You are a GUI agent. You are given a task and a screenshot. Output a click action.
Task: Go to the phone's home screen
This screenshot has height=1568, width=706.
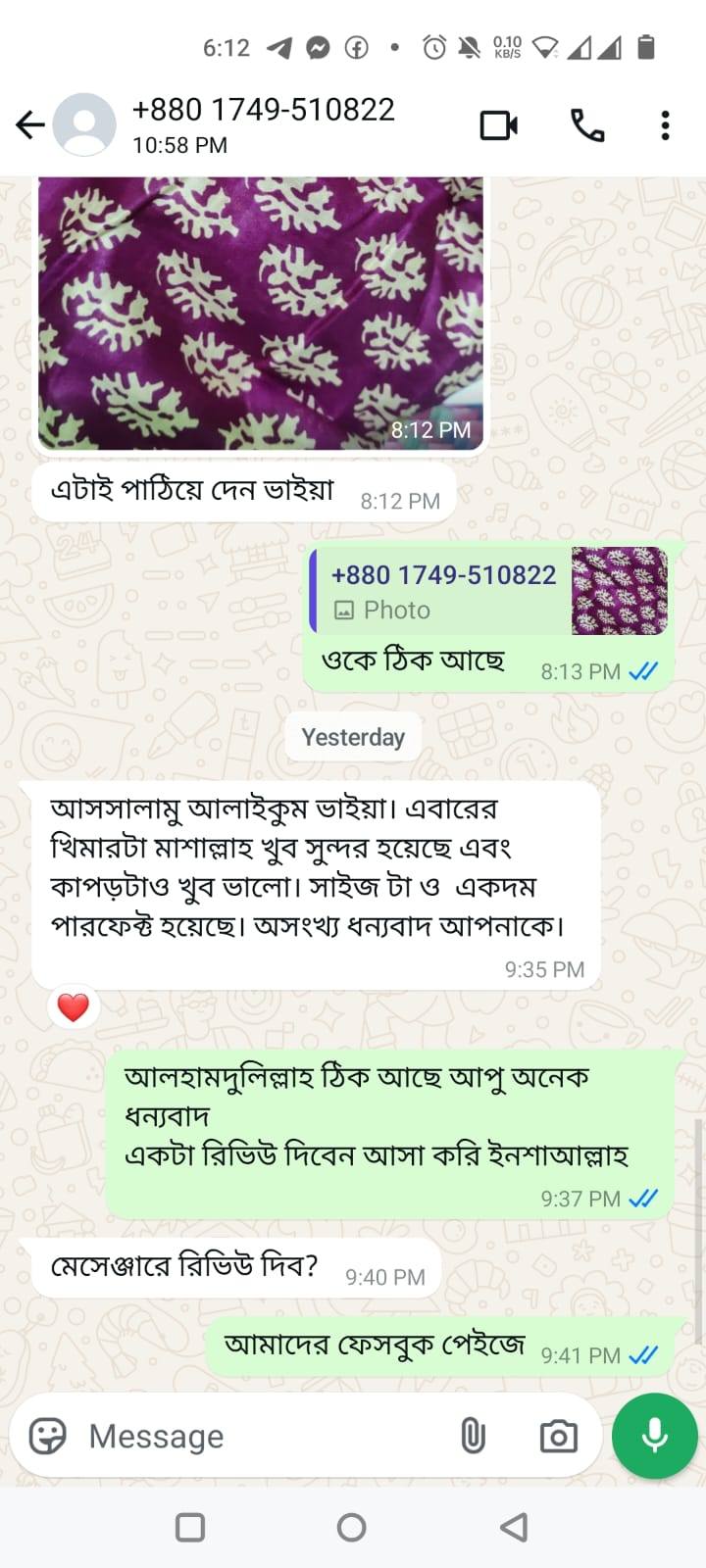pyautogui.click(x=351, y=1527)
